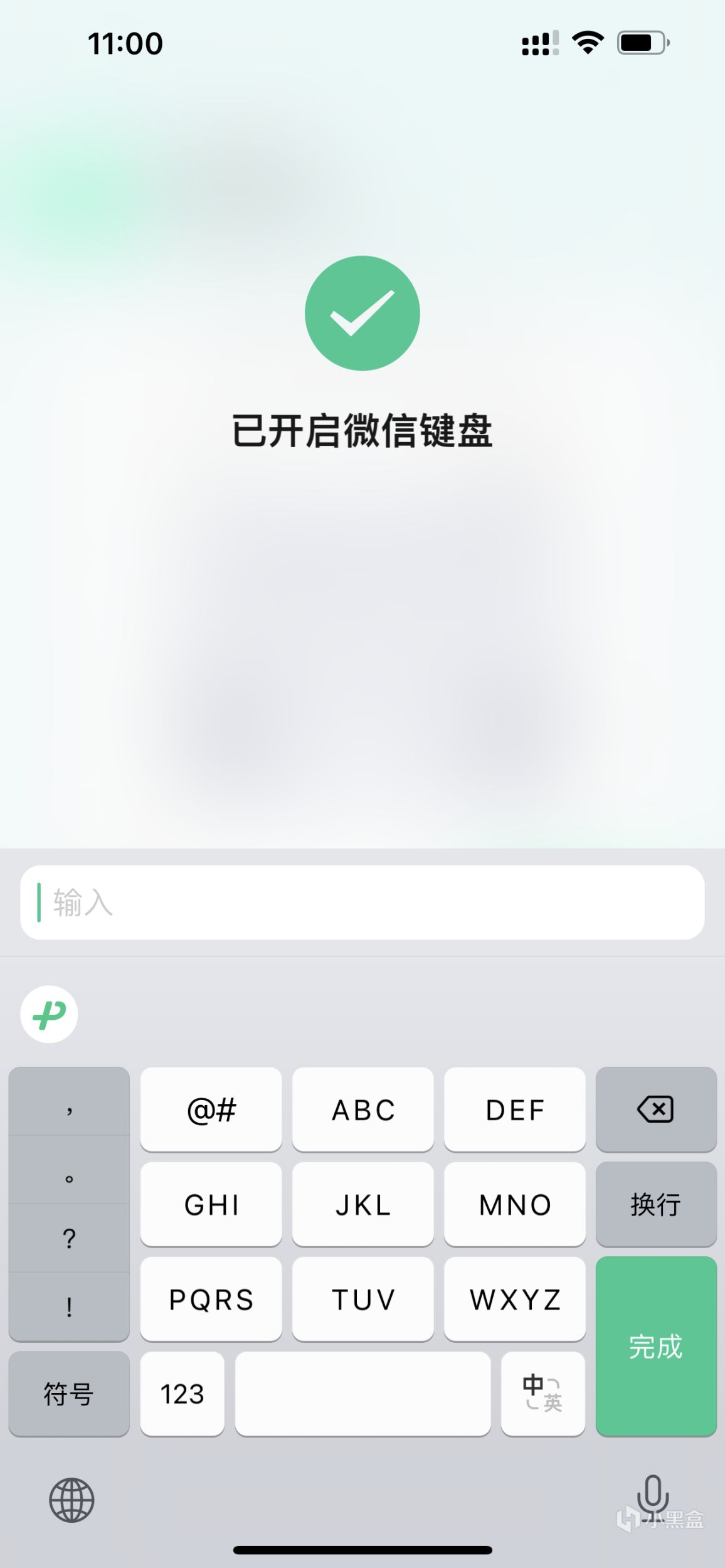Switch keyboards with the globe icon
This screenshot has width=725, height=1568.
[x=71, y=1500]
